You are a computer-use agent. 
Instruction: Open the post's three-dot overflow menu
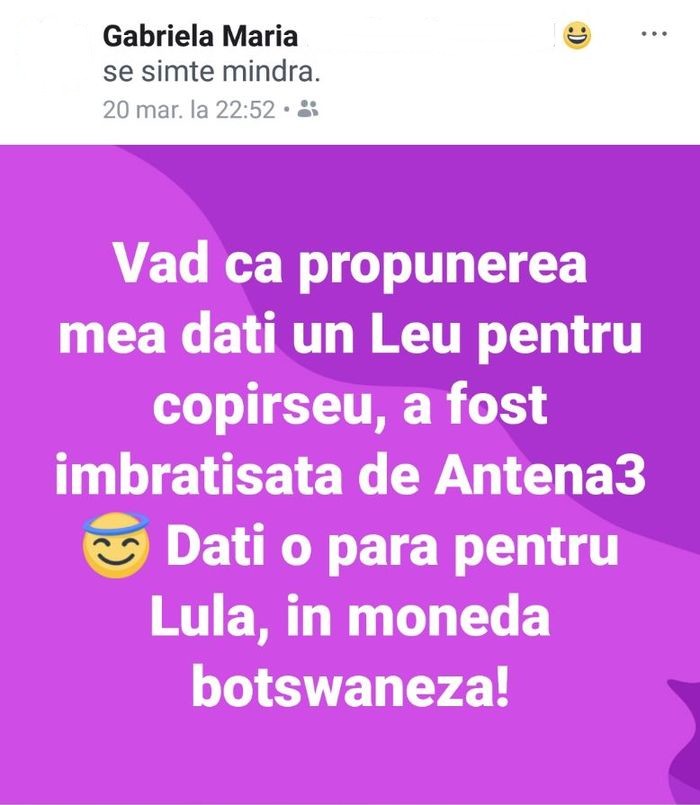tap(653, 34)
